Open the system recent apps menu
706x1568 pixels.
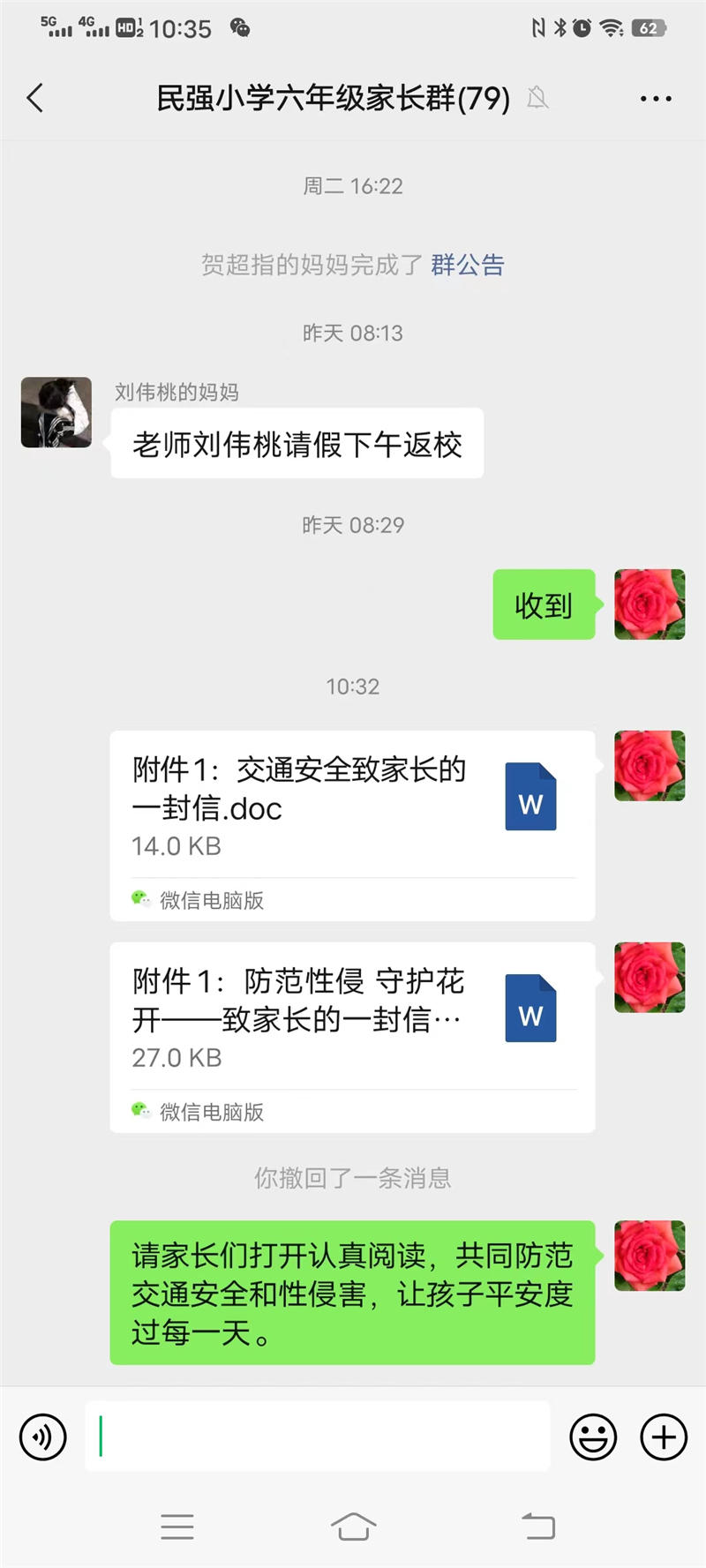tap(177, 1527)
